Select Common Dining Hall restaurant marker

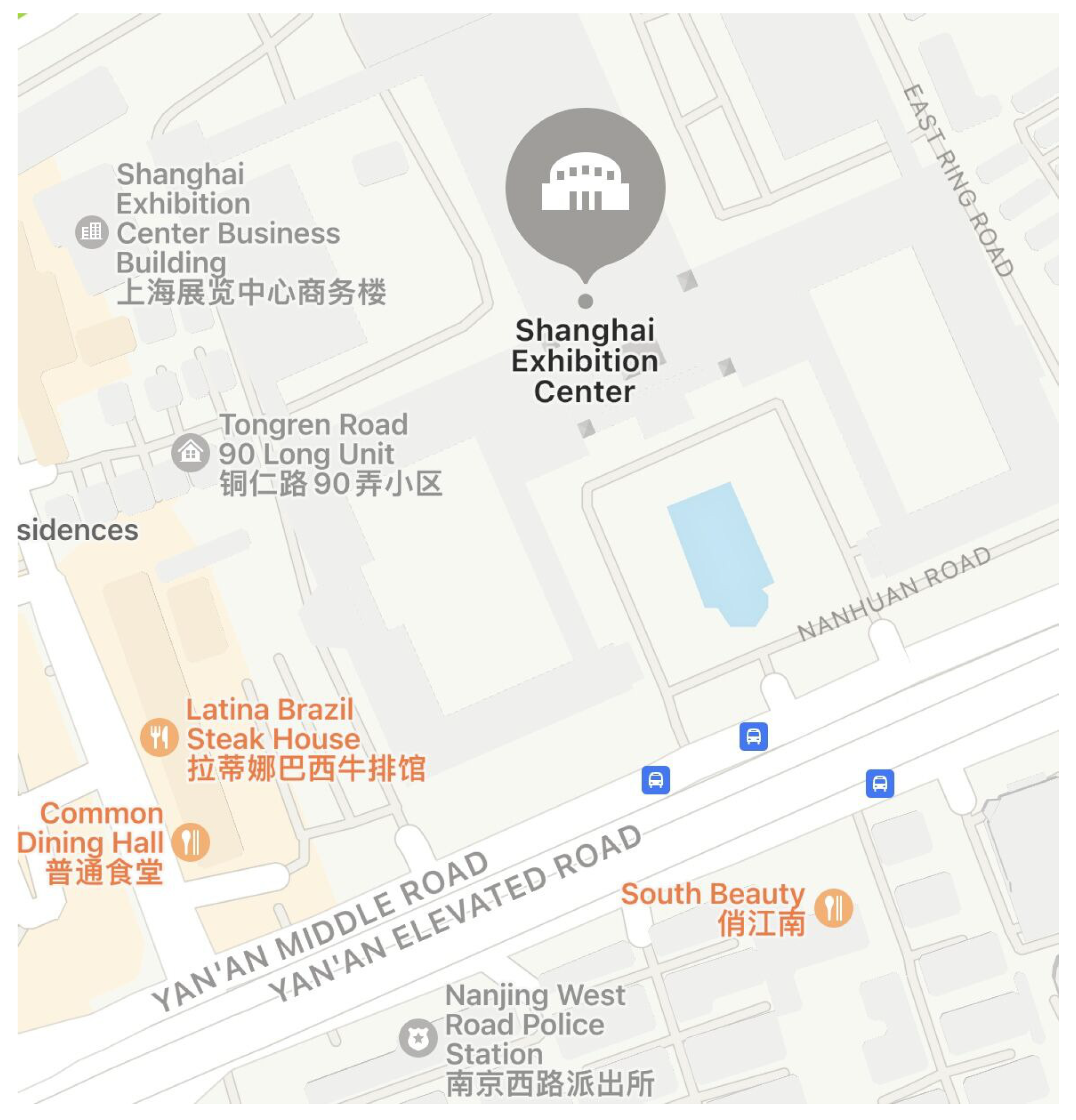(191, 841)
